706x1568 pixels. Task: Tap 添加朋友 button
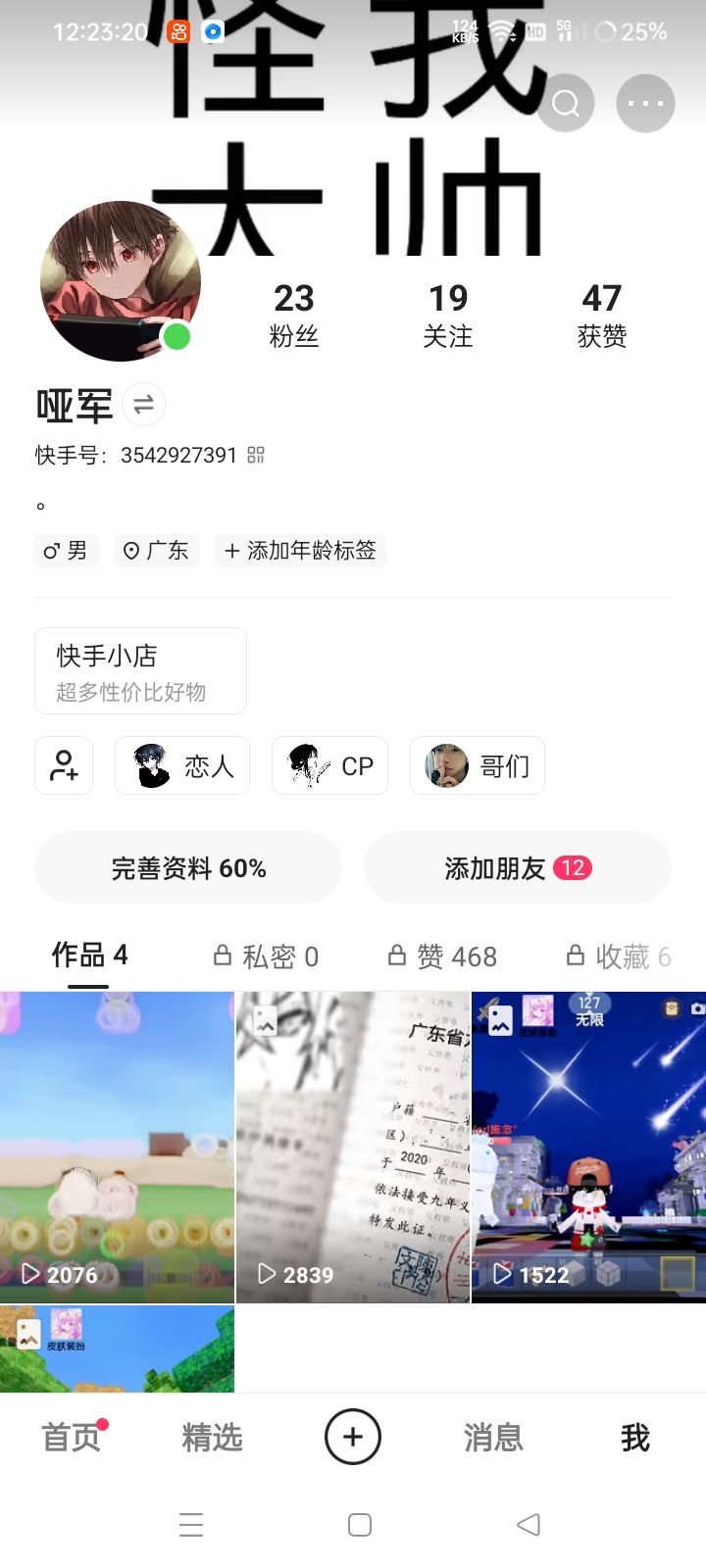click(x=517, y=868)
